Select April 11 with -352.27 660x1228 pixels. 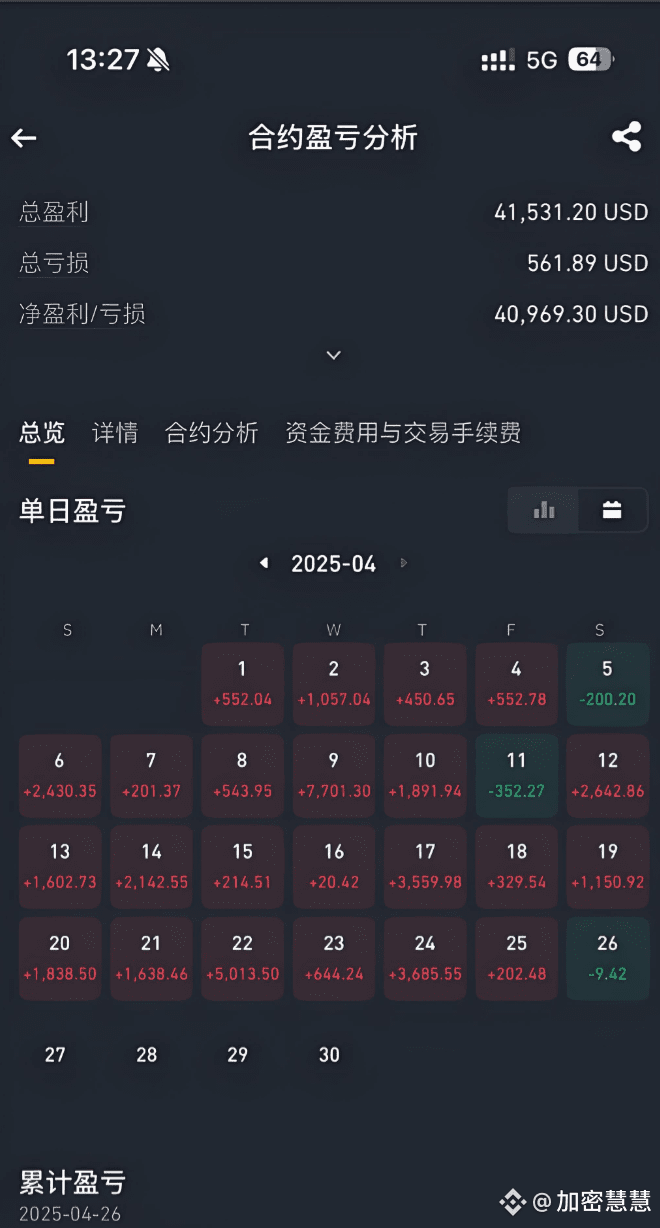(516, 775)
